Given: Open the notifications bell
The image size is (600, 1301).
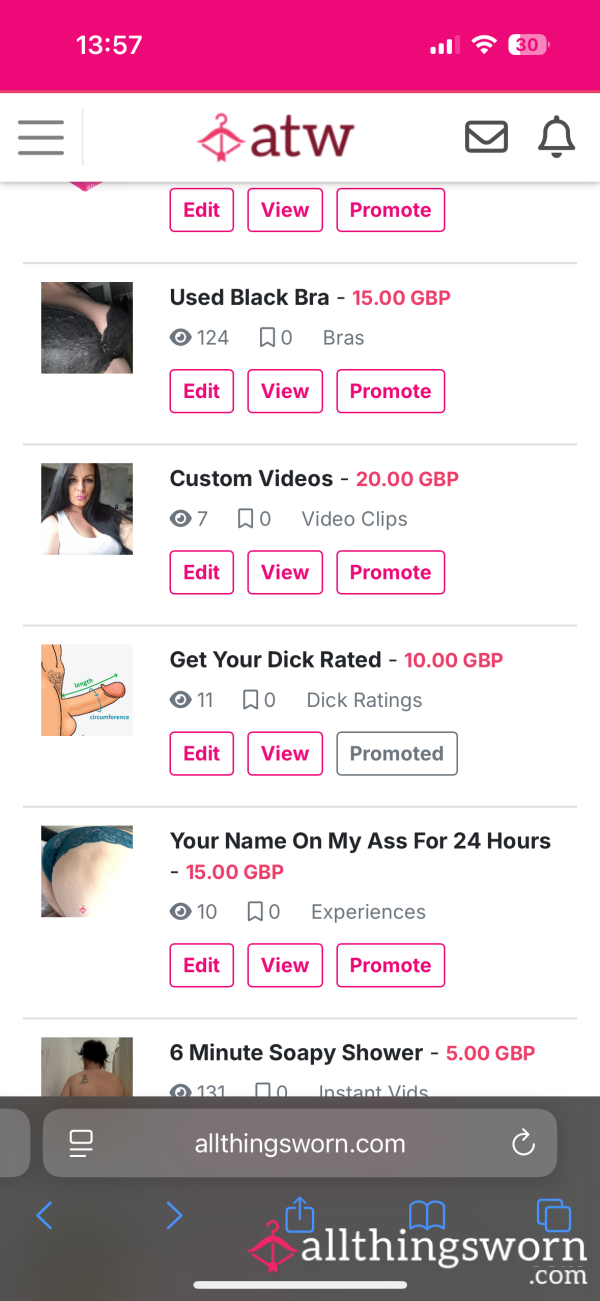Looking at the screenshot, I should tap(557, 137).
